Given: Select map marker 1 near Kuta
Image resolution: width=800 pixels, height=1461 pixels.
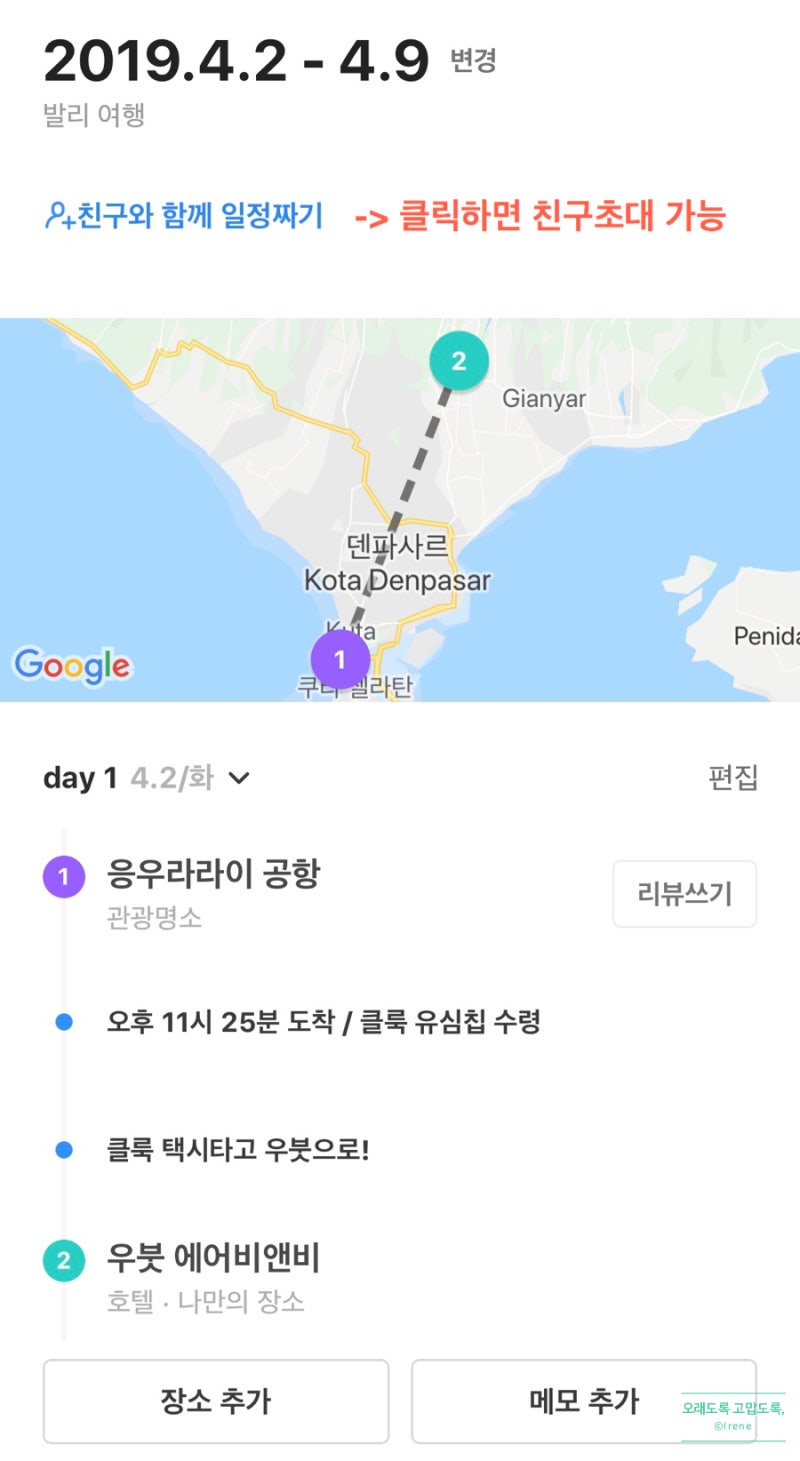Looking at the screenshot, I should point(340,660).
